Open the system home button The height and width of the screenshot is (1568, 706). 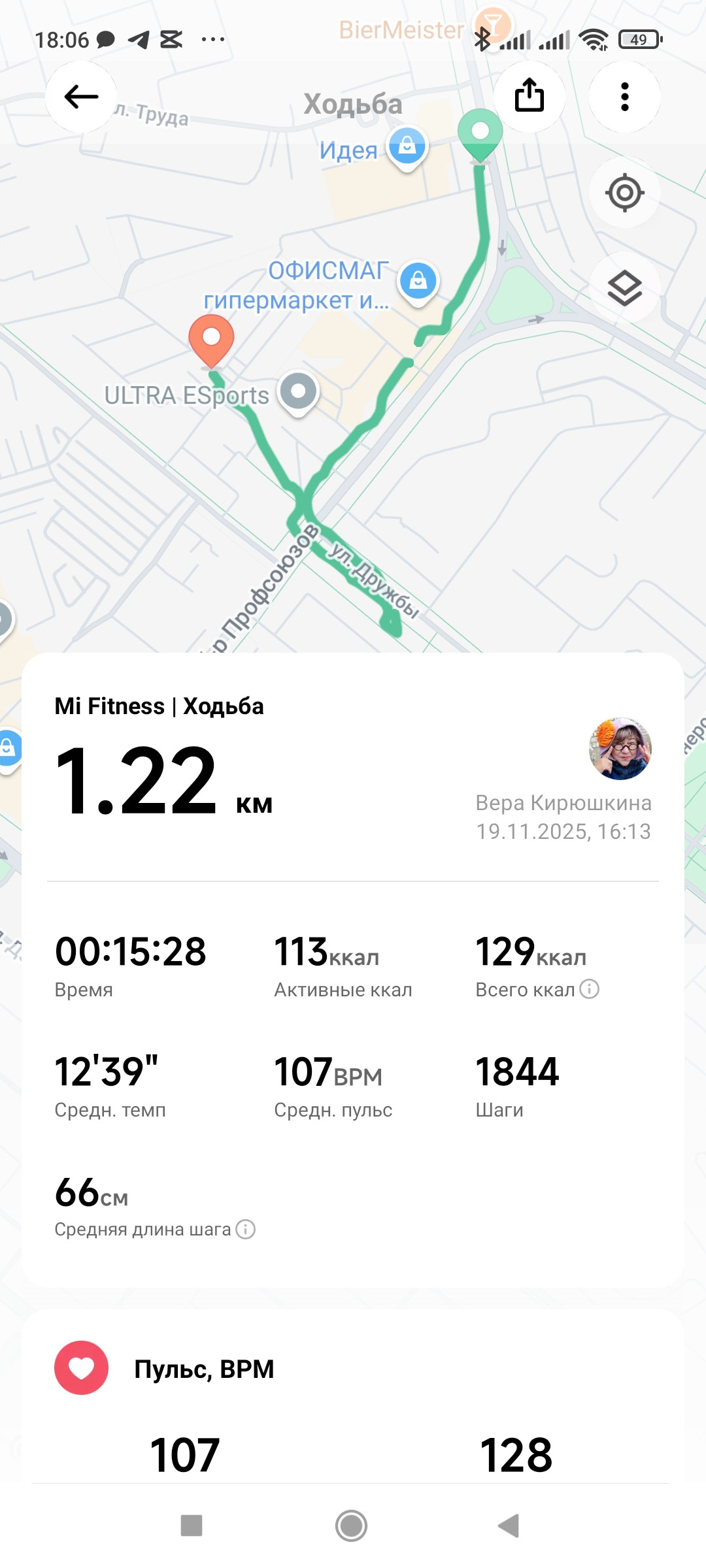351,1526
